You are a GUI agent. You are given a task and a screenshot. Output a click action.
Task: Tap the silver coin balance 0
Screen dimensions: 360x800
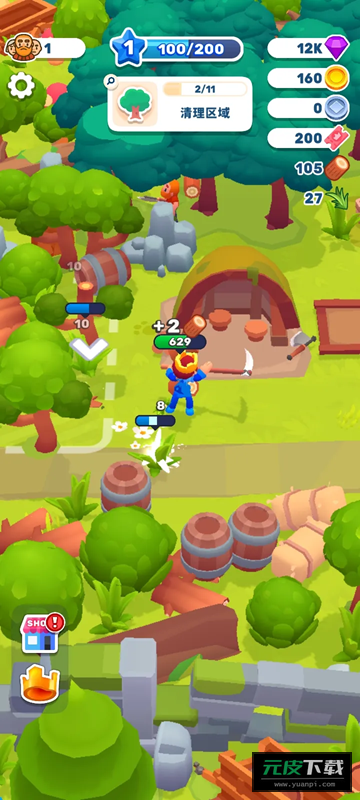click(308, 108)
